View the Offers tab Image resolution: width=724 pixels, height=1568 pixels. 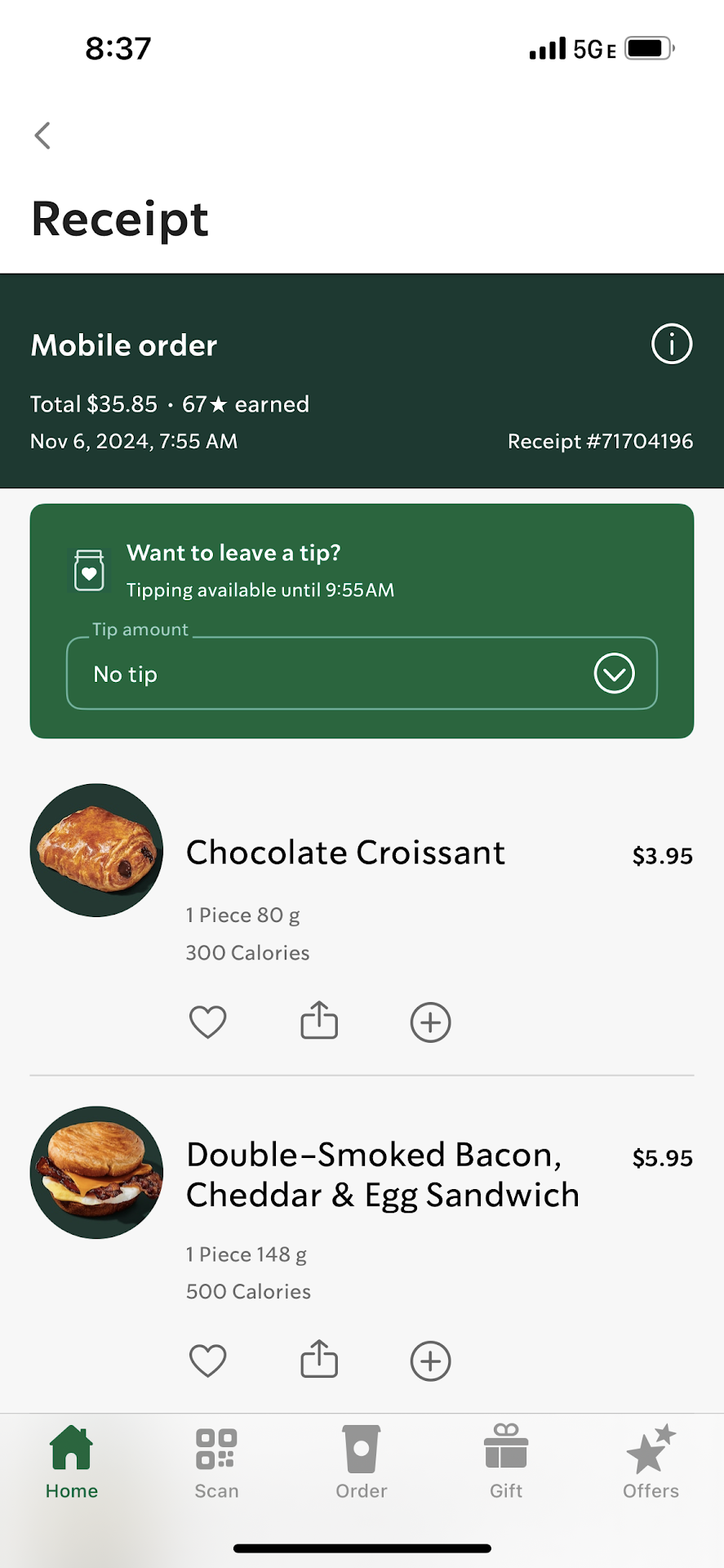point(651,1463)
